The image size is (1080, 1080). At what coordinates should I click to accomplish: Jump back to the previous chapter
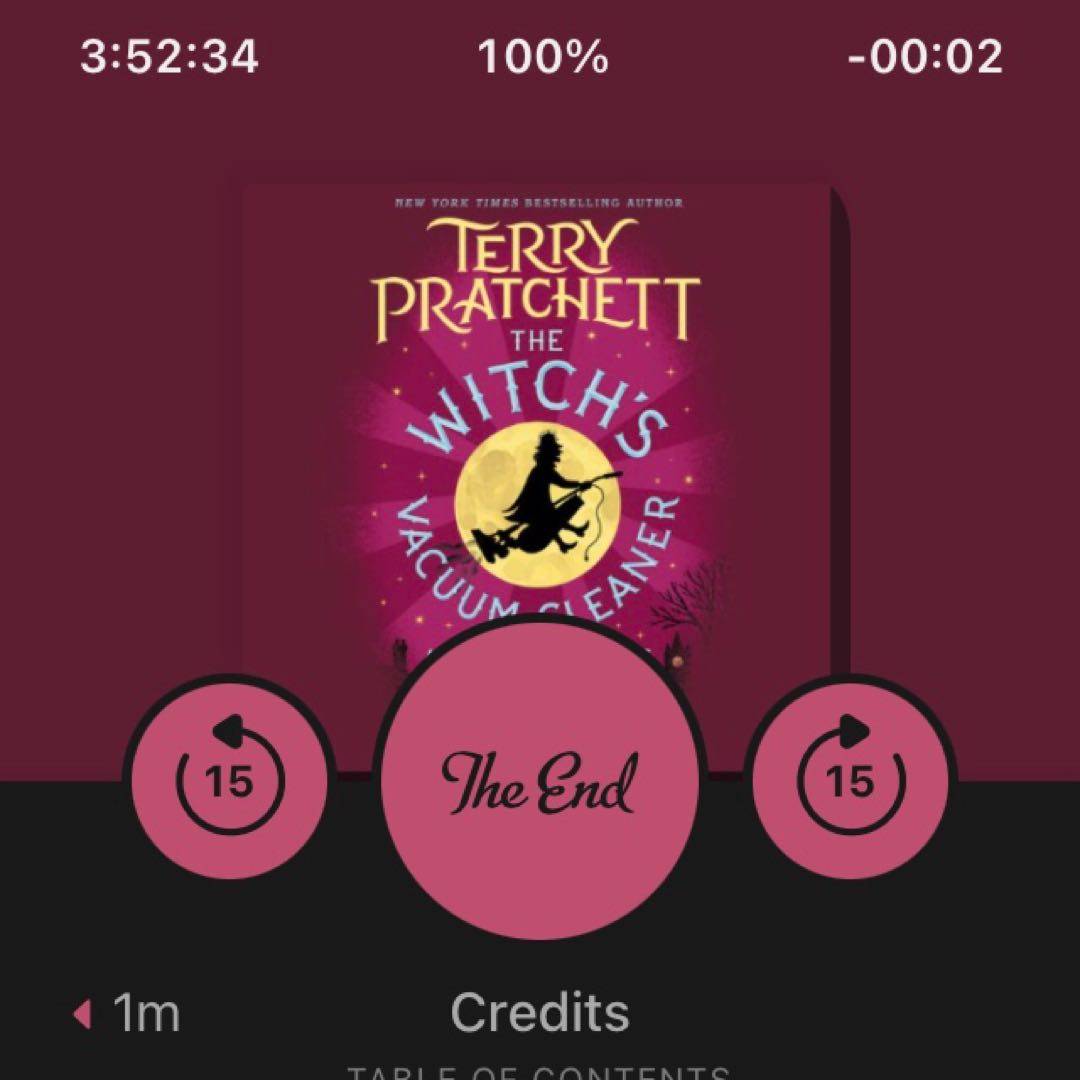coord(125,1014)
